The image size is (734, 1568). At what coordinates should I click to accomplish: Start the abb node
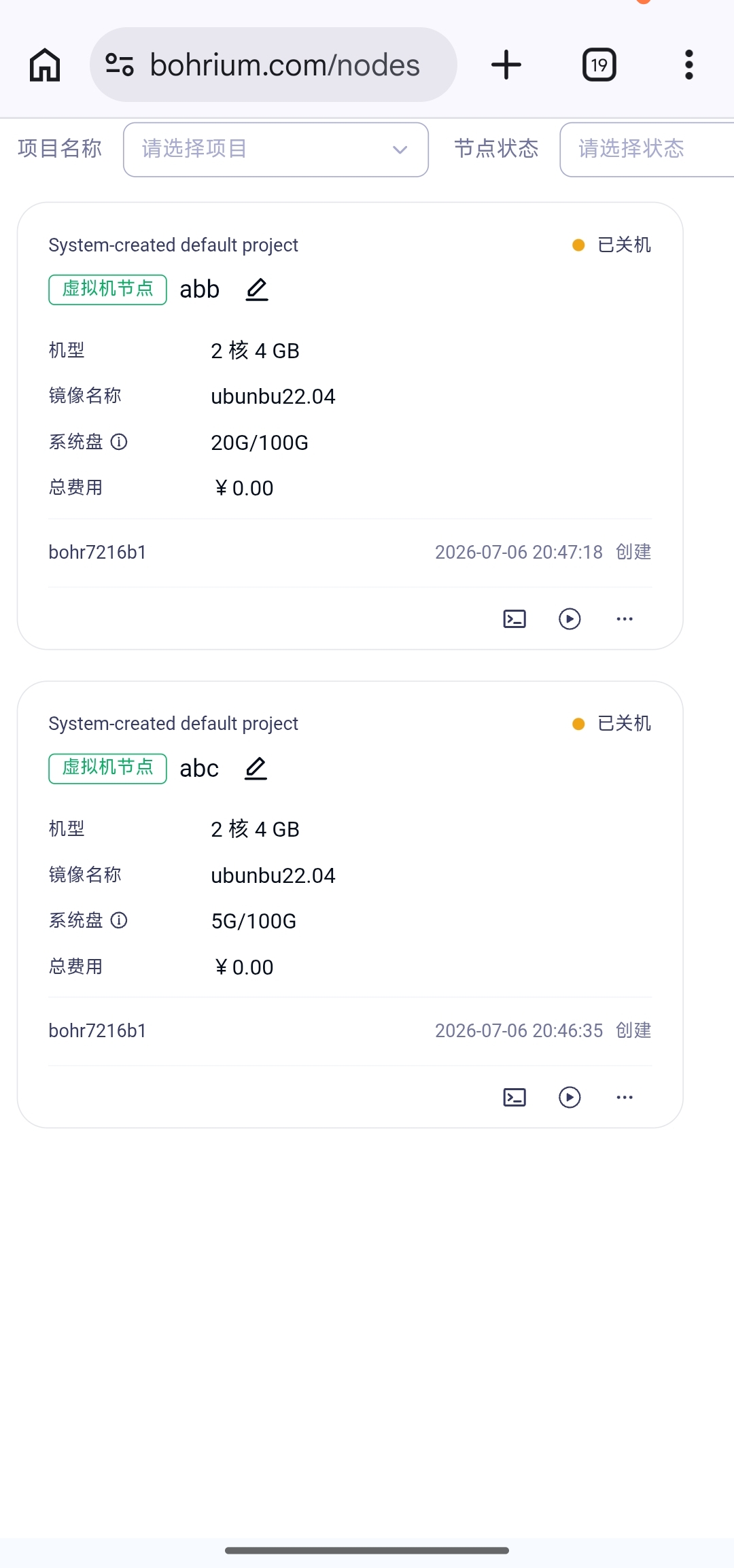pos(570,619)
